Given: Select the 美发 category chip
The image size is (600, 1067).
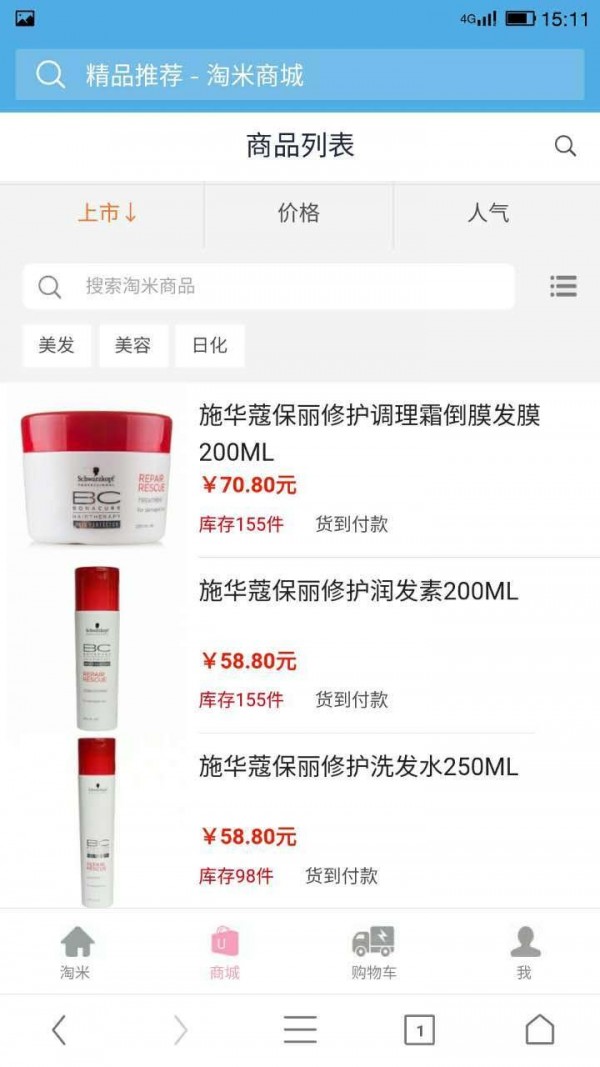Looking at the screenshot, I should [x=57, y=345].
